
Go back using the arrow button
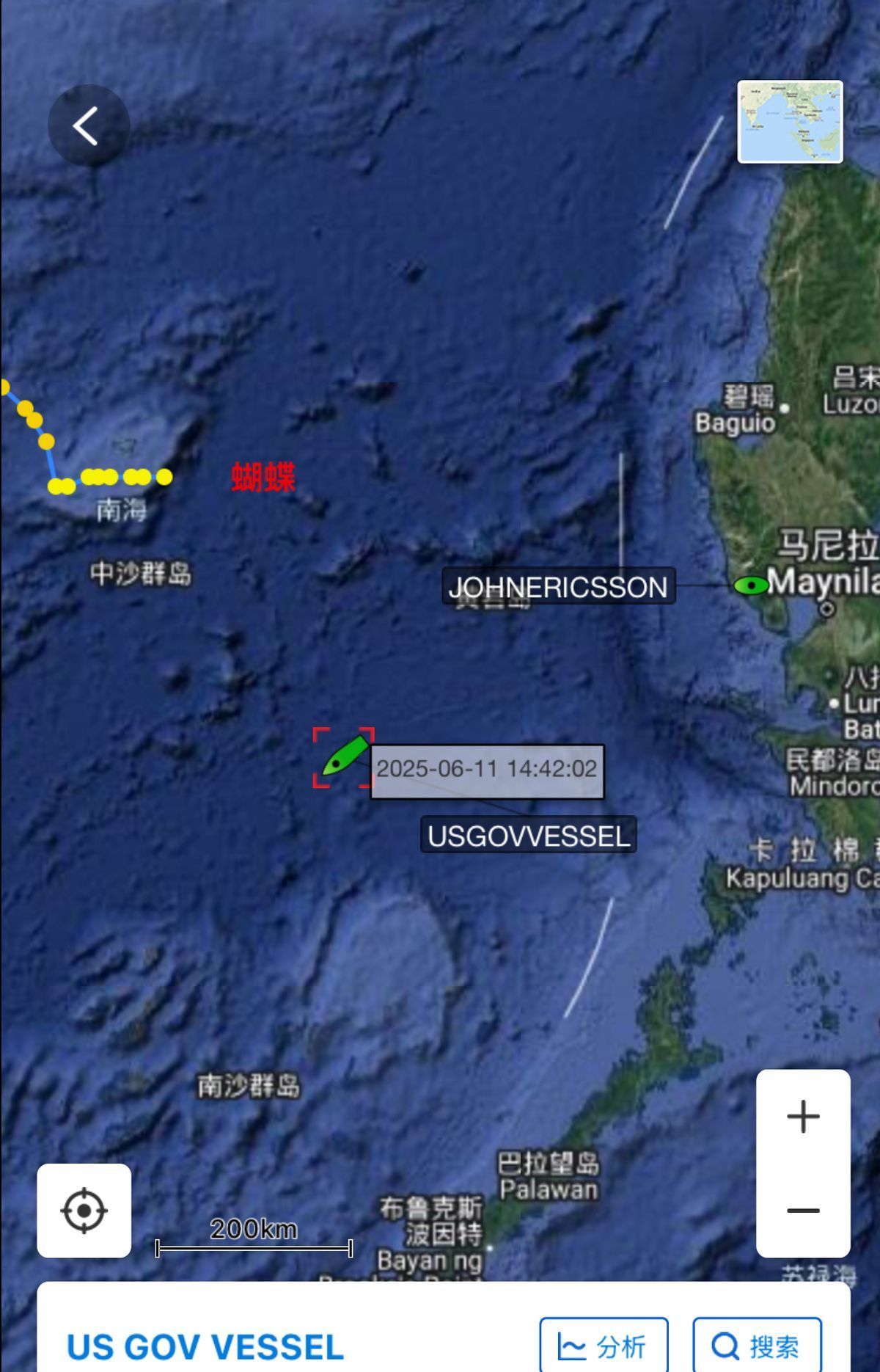coord(88,125)
